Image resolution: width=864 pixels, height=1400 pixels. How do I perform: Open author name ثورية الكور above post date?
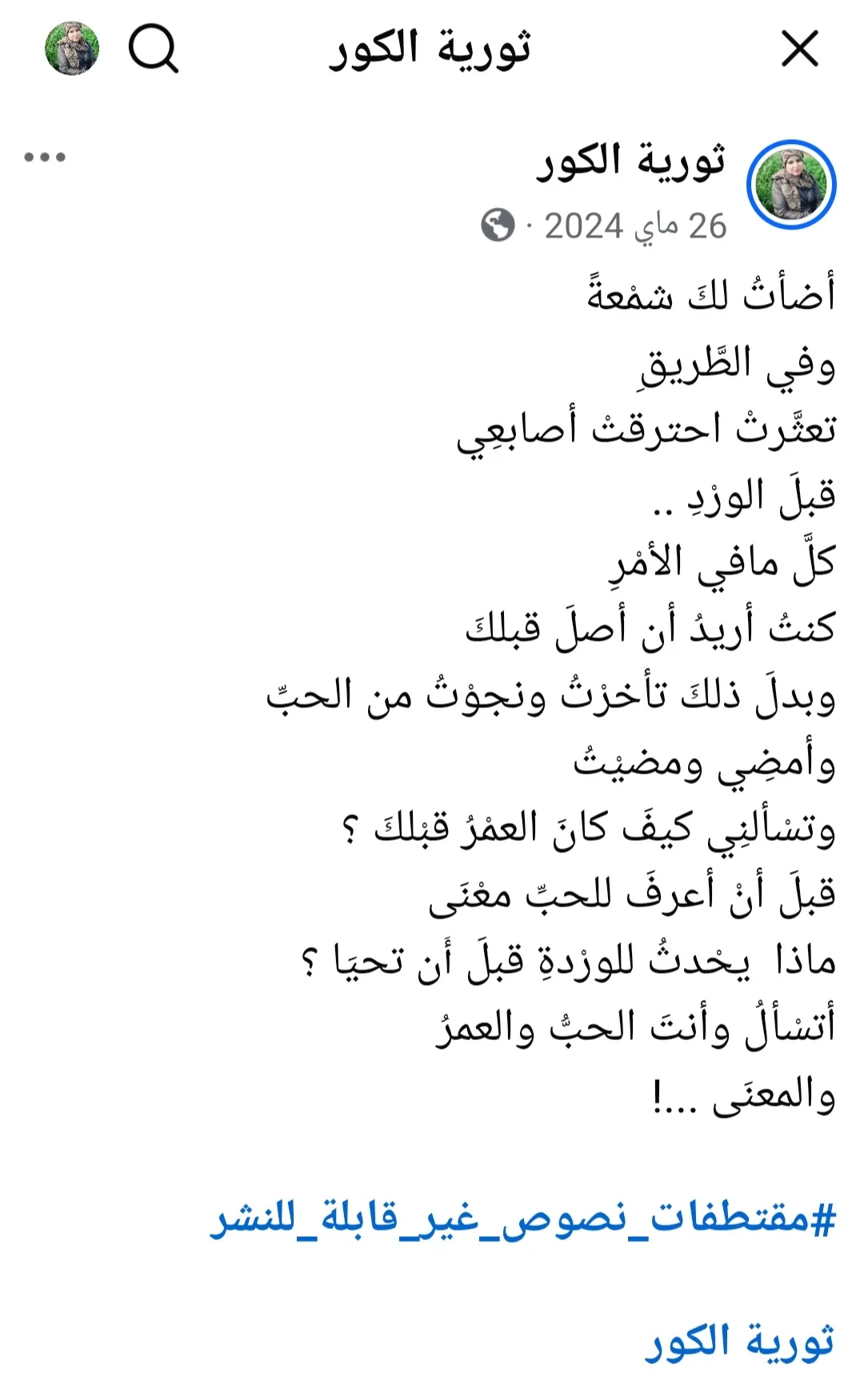tap(630, 162)
